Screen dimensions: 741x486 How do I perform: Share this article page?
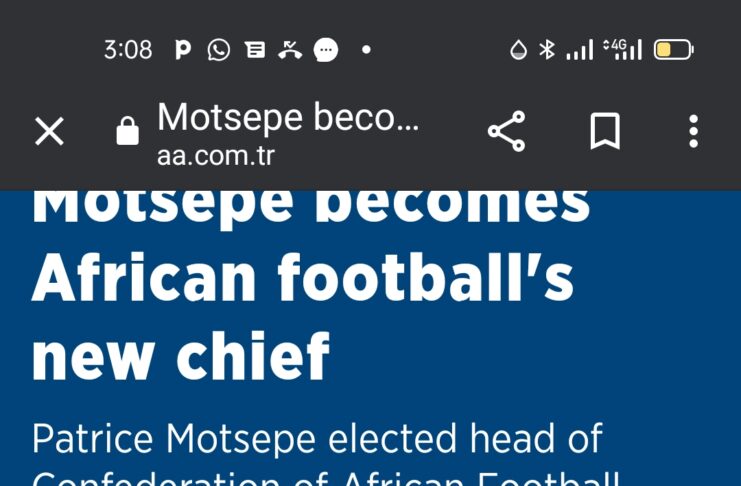click(x=507, y=131)
